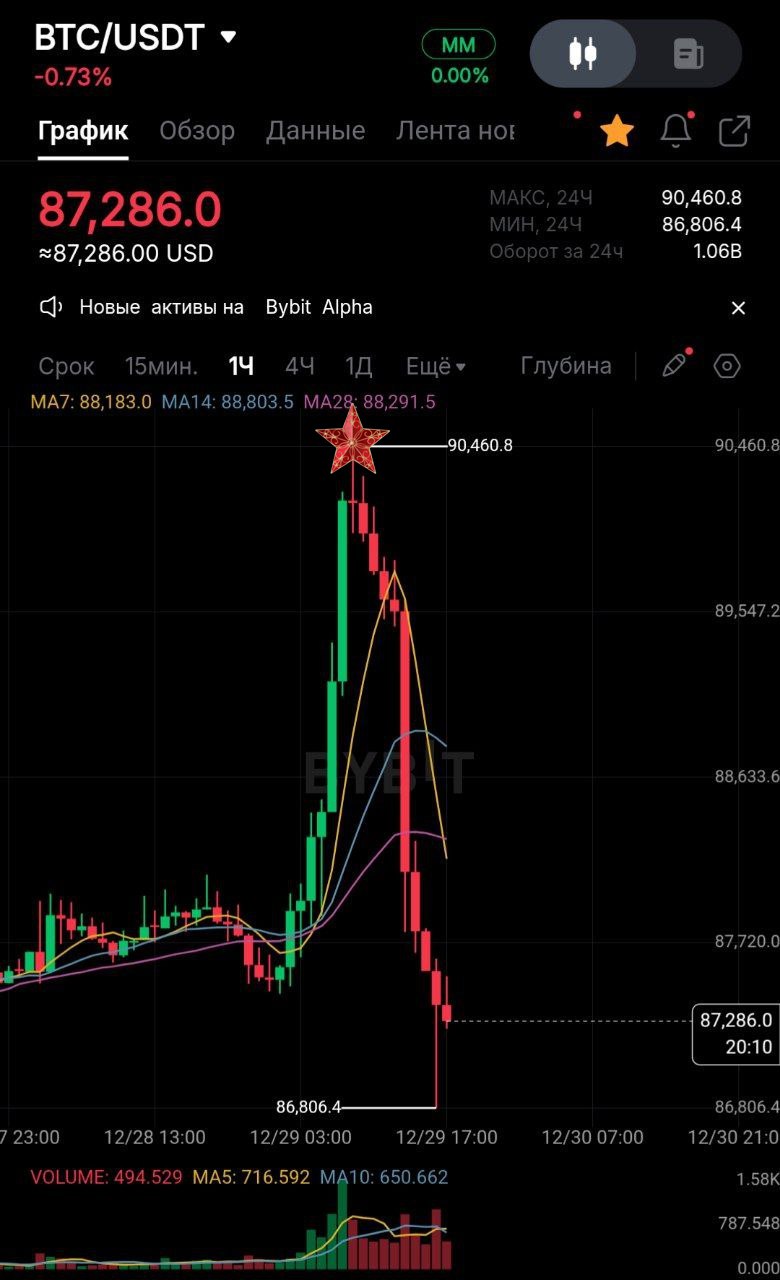Show the Глубина depth chart
Viewport: 780px width, 1280px height.
click(x=566, y=366)
